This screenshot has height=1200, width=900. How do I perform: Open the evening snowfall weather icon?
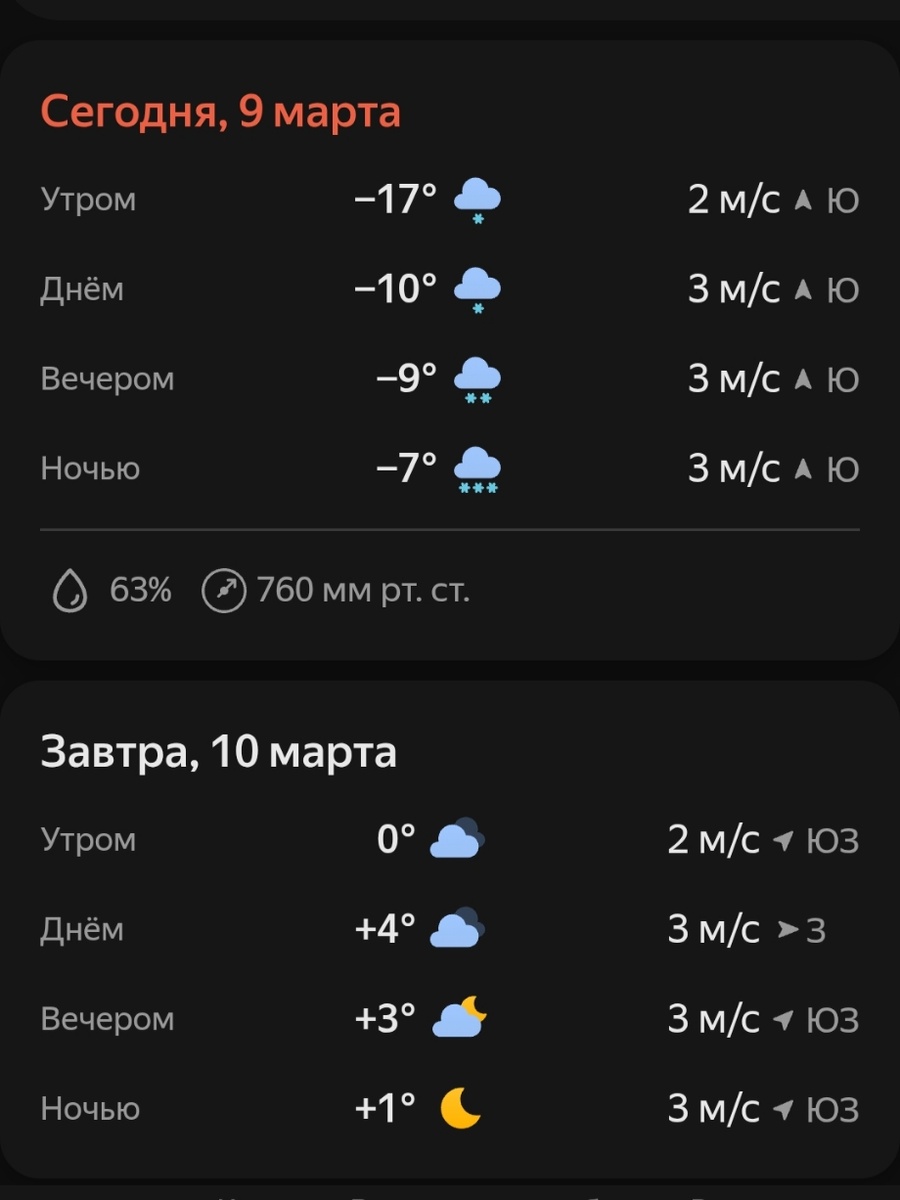click(x=478, y=378)
